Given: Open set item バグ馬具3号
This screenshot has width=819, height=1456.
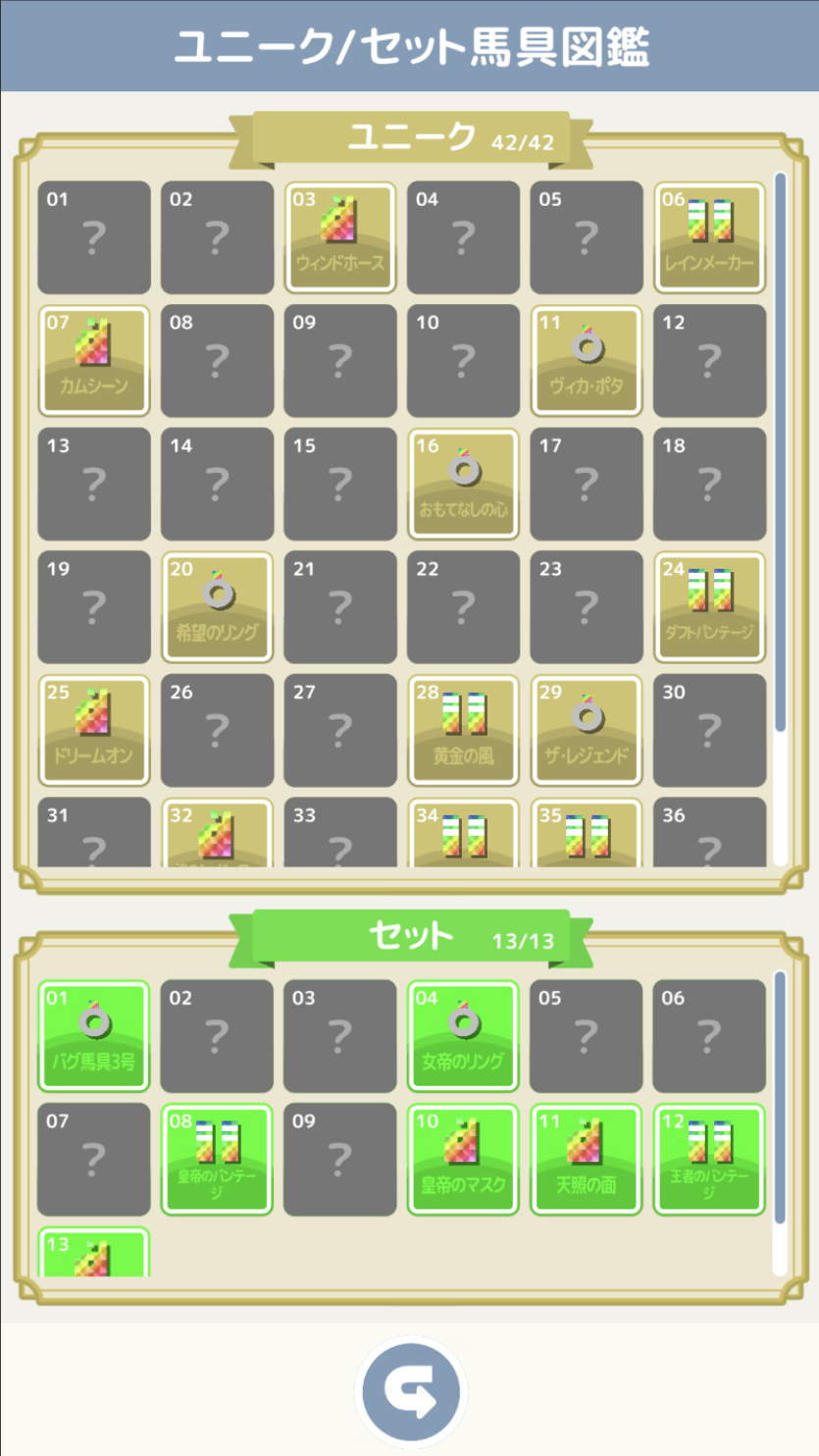Looking at the screenshot, I should coord(94,1036).
